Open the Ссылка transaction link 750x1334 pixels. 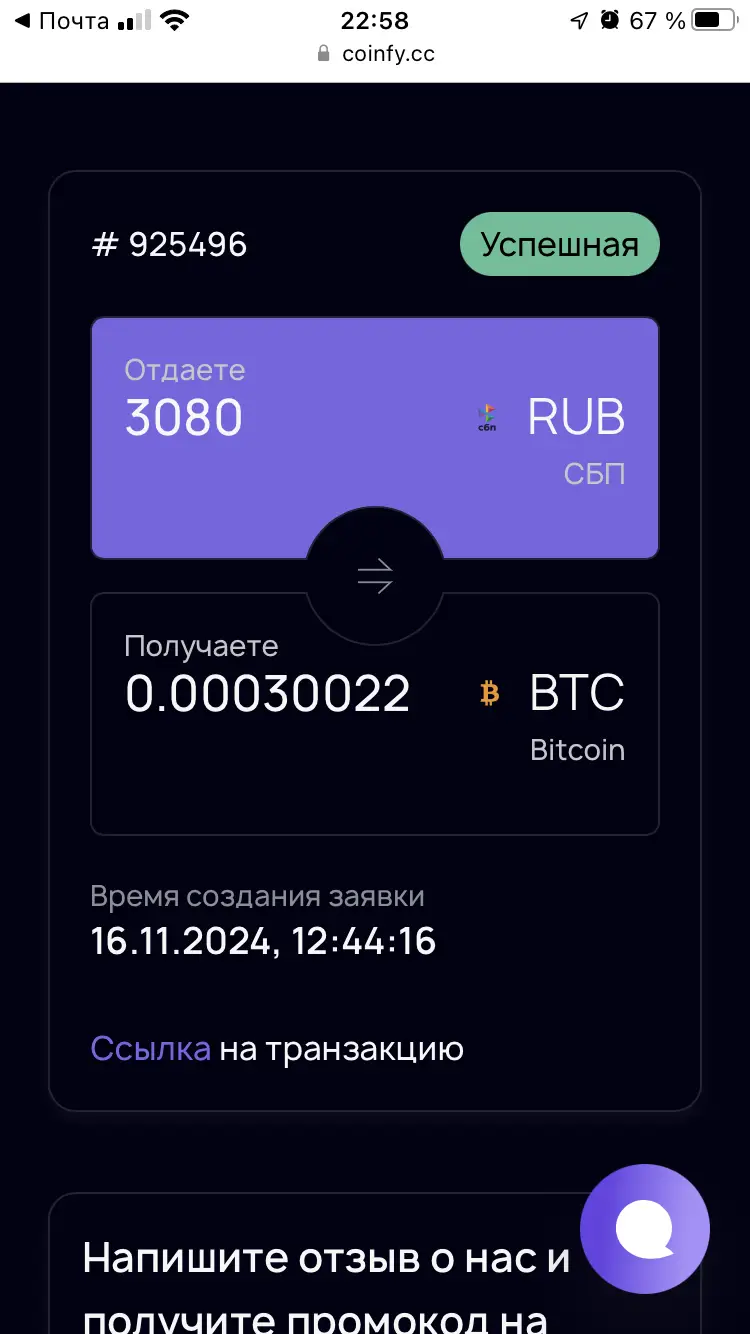pos(151,1049)
